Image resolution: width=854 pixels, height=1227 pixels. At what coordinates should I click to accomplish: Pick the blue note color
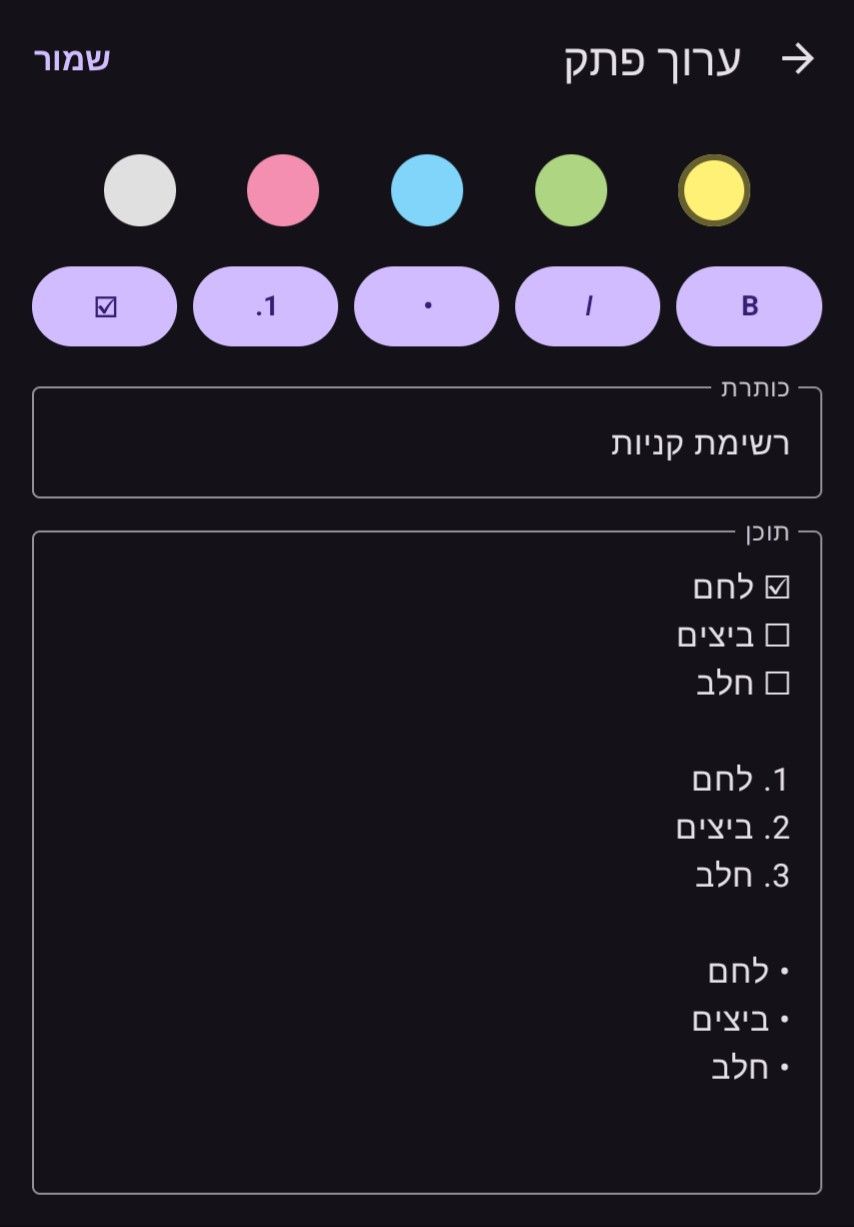(427, 190)
